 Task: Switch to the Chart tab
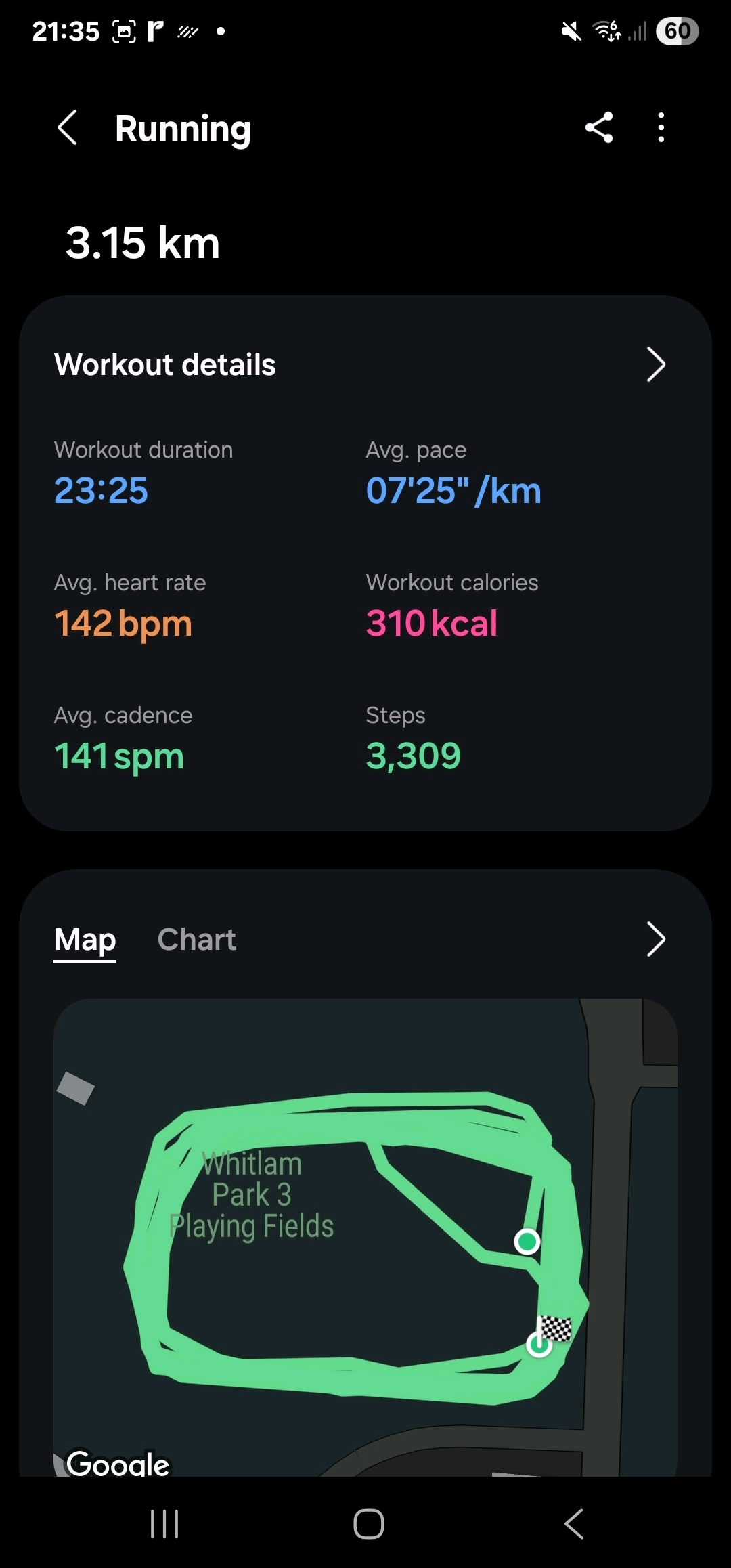pos(196,940)
